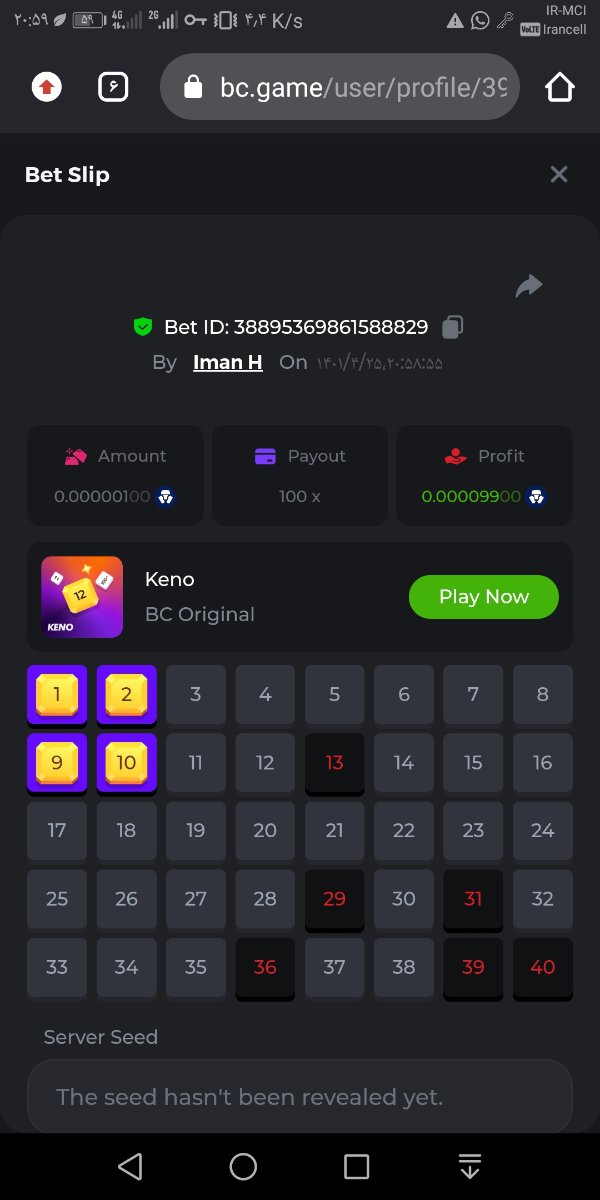Share this bet slip

(528, 286)
